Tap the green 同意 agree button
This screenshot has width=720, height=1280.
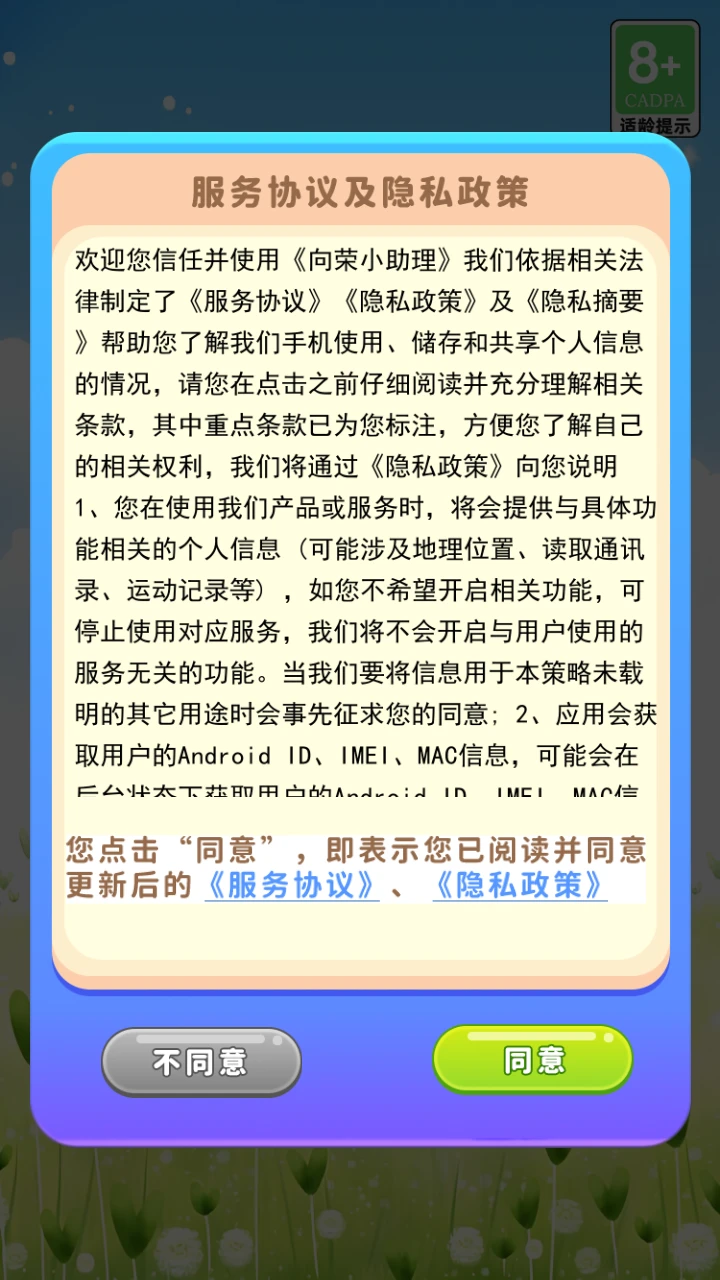pos(532,1058)
